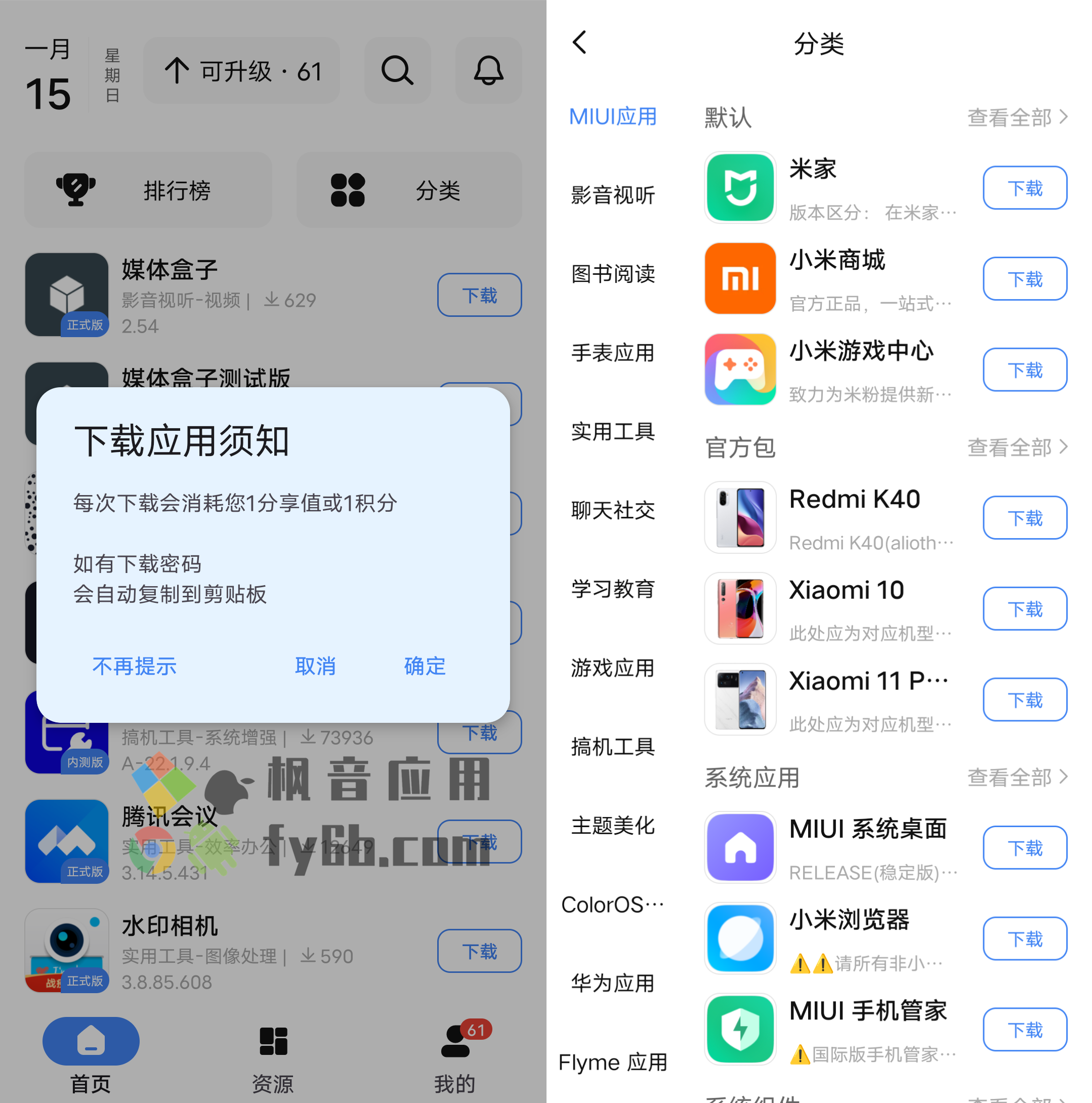1092x1103 pixels.
Task: Go back from the 分类 page
Action: point(580,42)
